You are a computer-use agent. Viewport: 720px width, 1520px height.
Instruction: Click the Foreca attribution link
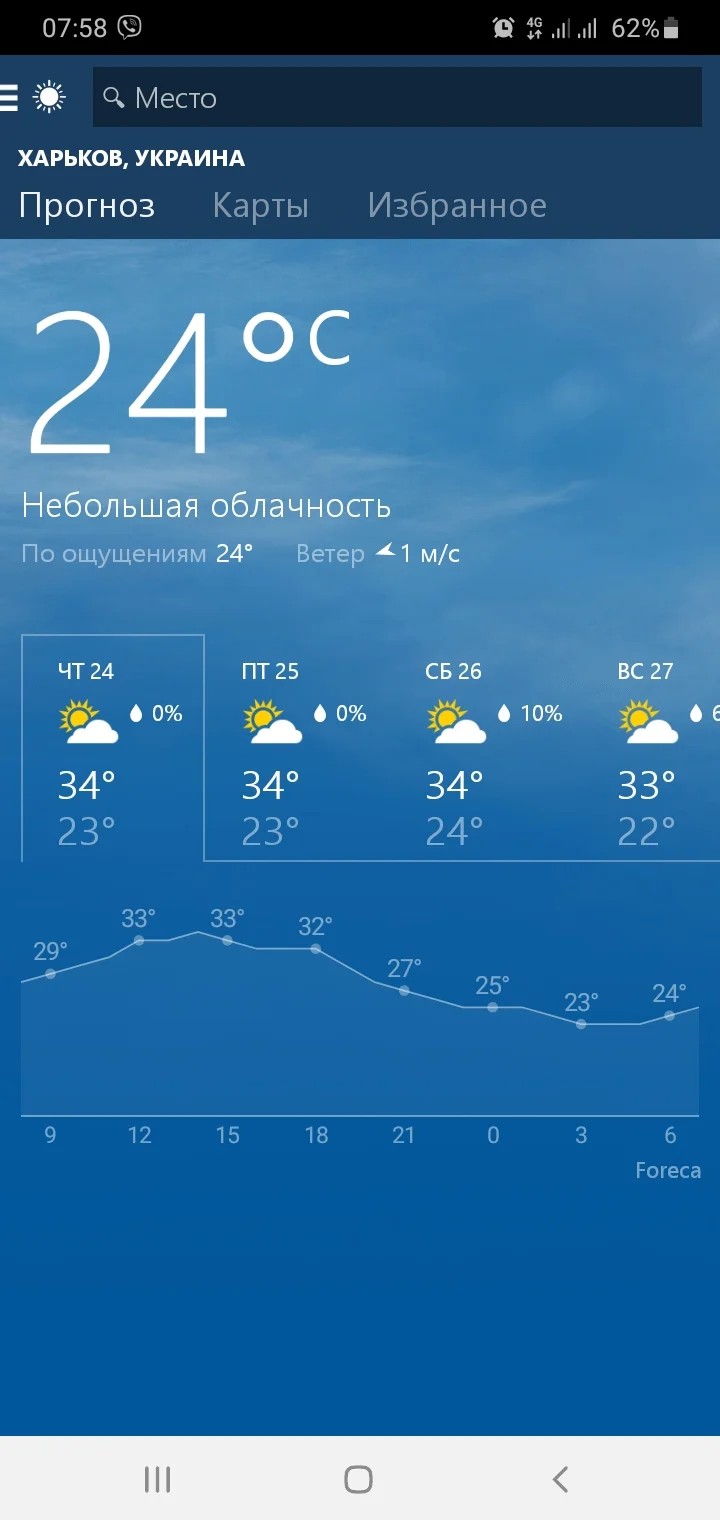coord(667,1170)
